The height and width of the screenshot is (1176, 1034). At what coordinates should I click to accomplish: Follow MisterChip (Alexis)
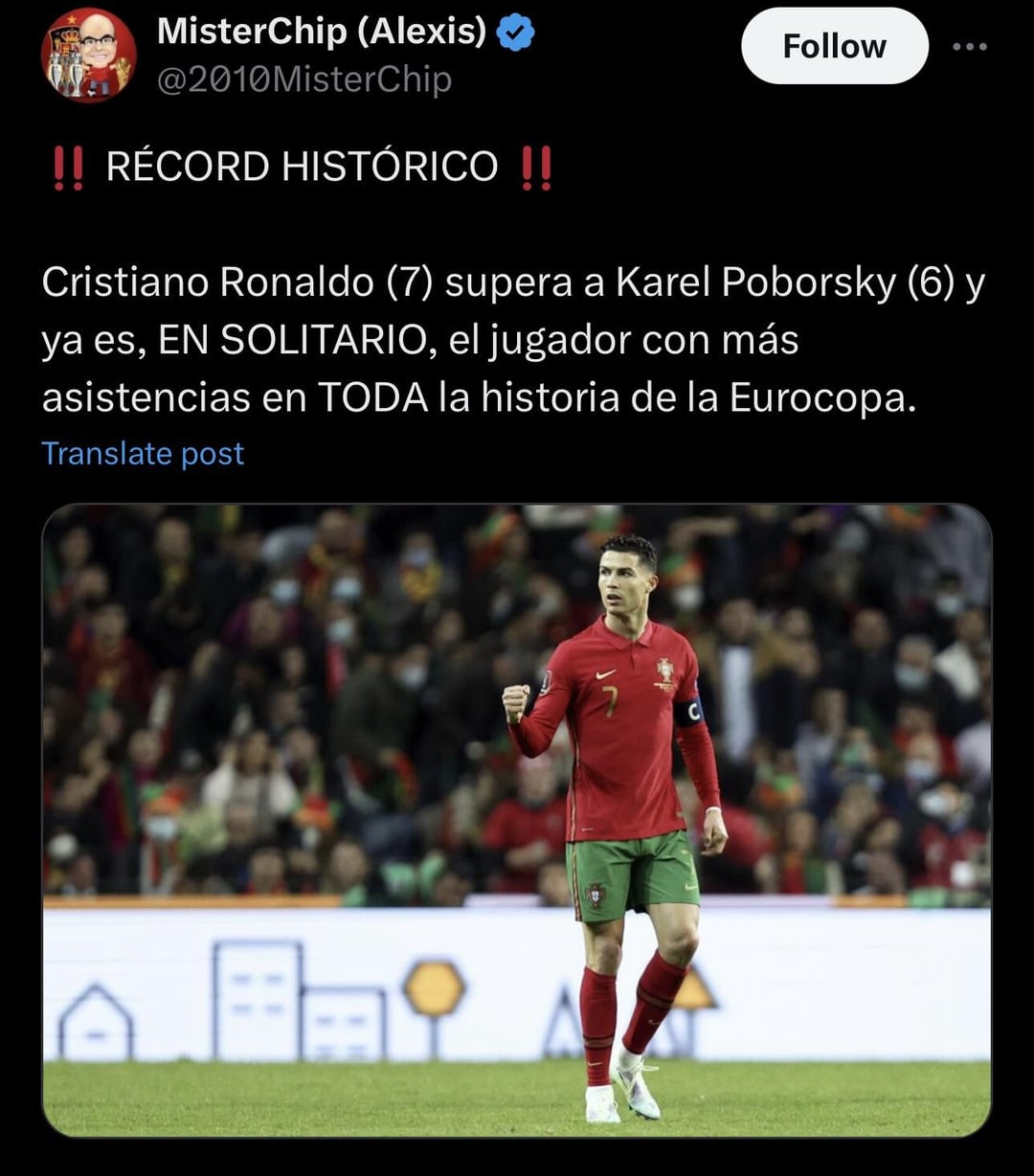click(834, 46)
